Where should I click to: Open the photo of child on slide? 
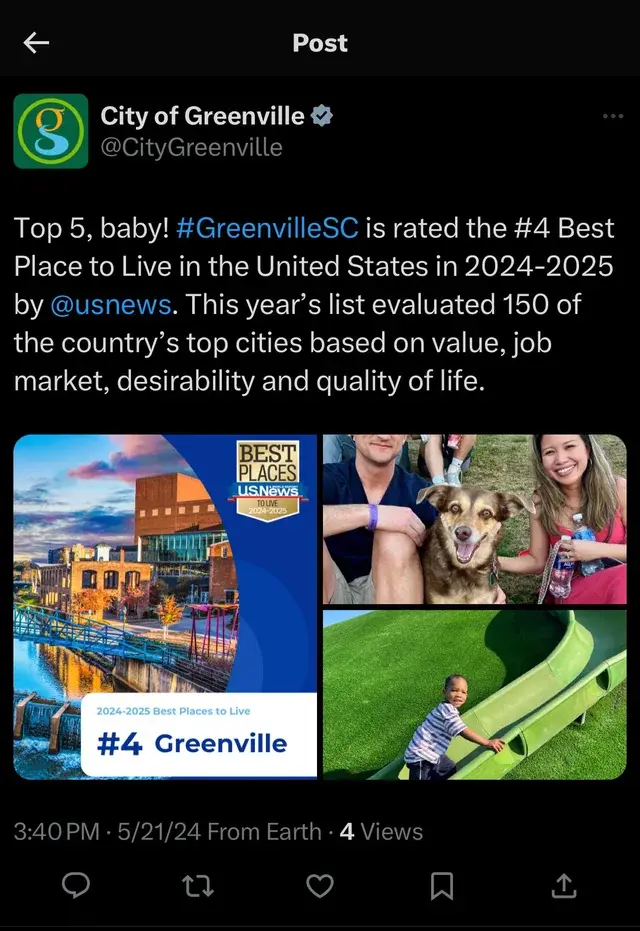point(474,695)
